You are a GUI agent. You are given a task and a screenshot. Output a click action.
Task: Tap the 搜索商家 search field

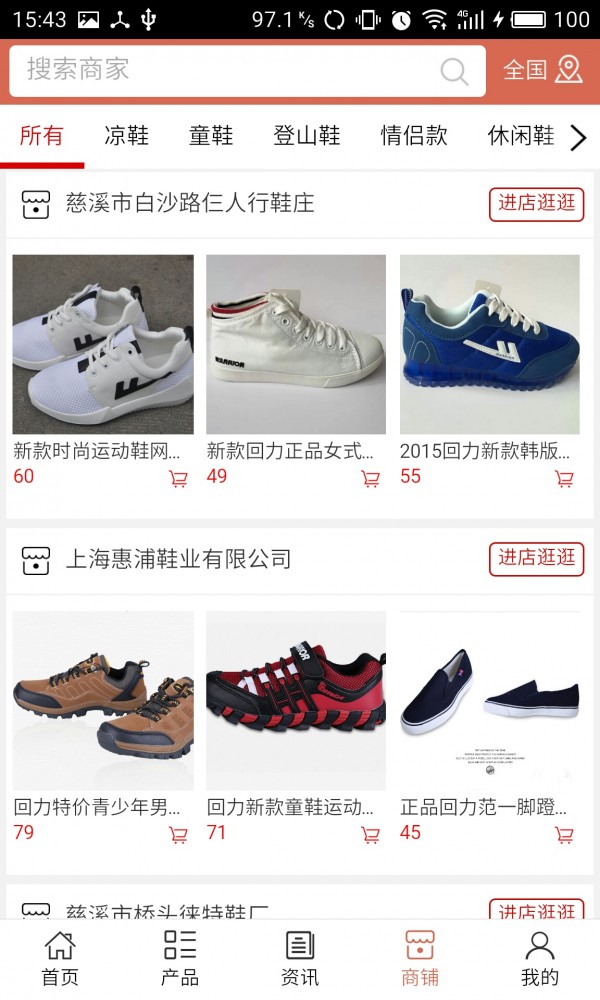[230, 70]
